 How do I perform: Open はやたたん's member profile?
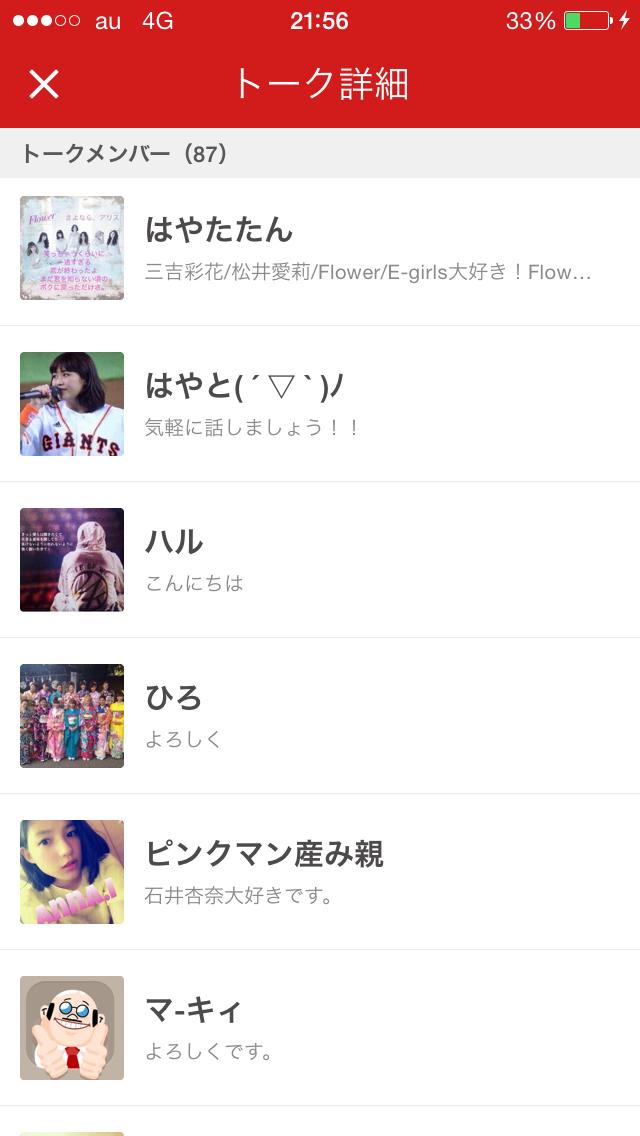click(320, 249)
